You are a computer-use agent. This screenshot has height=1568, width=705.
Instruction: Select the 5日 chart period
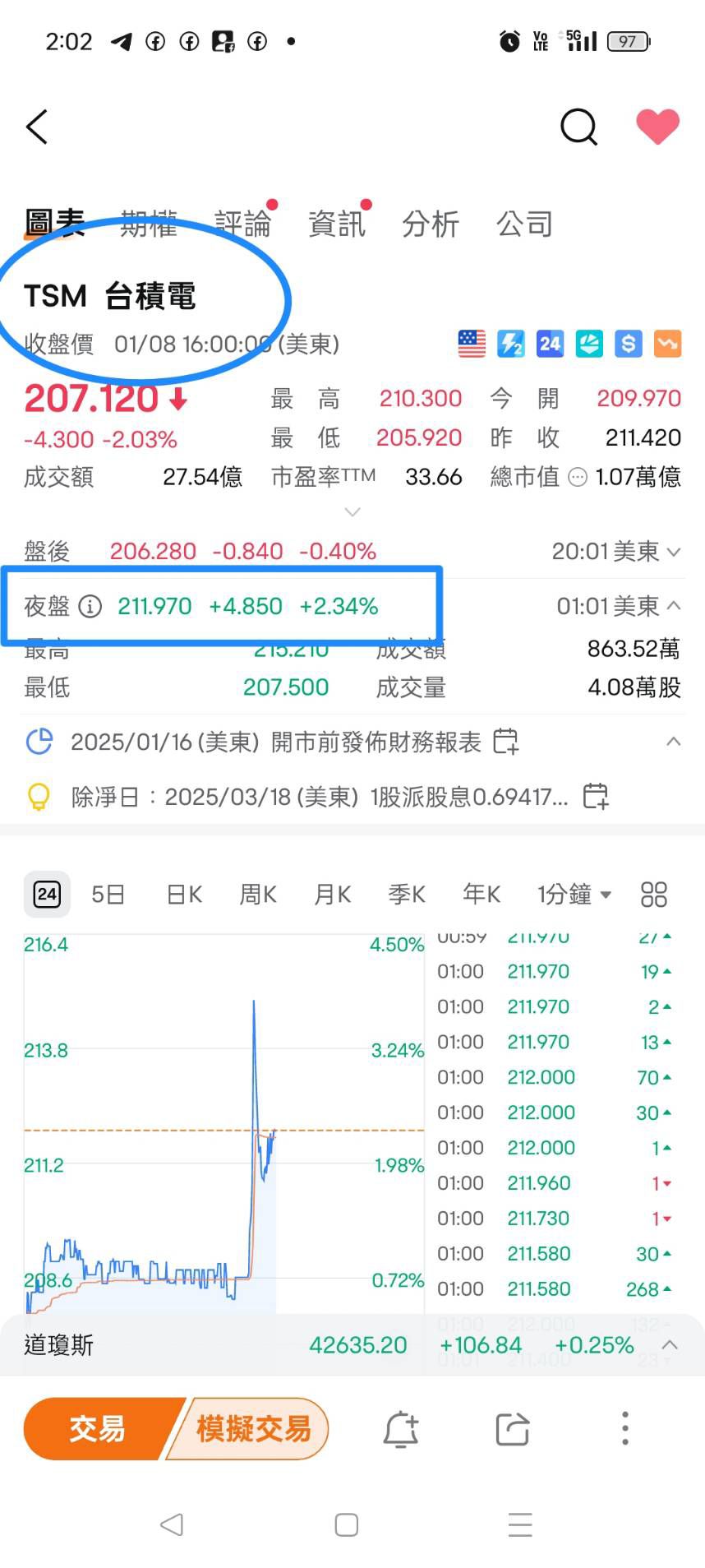tap(108, 894)
